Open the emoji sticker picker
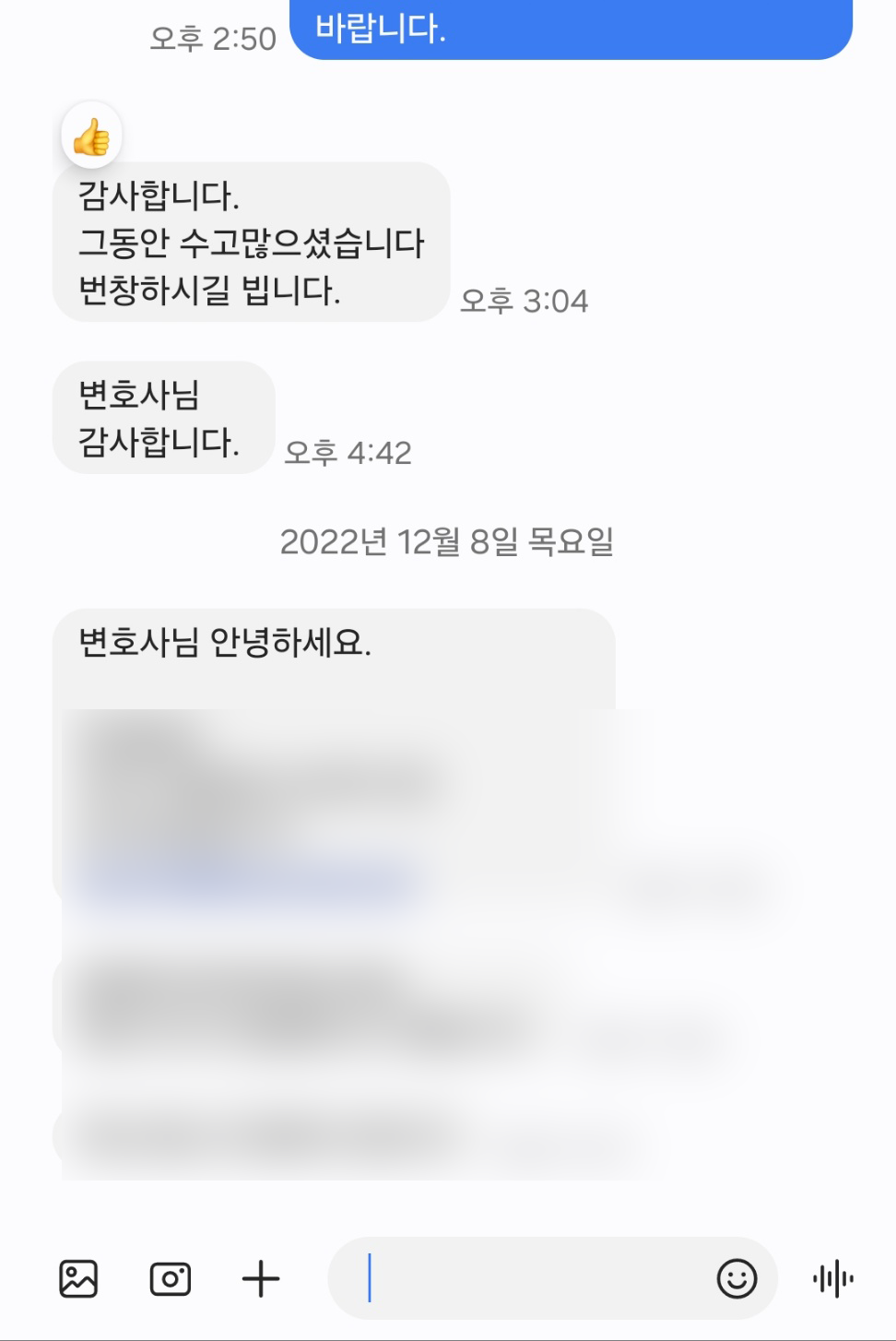 tap(737, 1279)
